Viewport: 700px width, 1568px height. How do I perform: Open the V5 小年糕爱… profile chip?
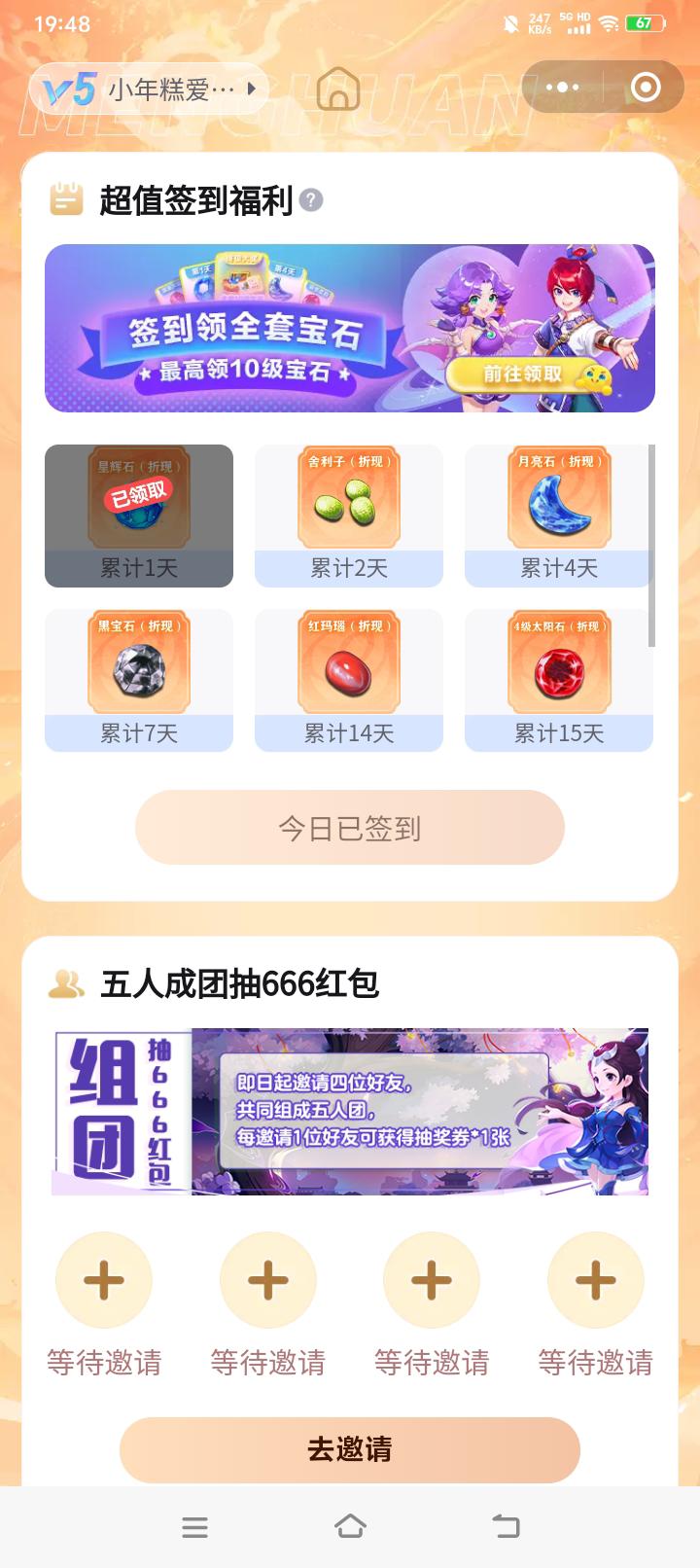(148, 89)
